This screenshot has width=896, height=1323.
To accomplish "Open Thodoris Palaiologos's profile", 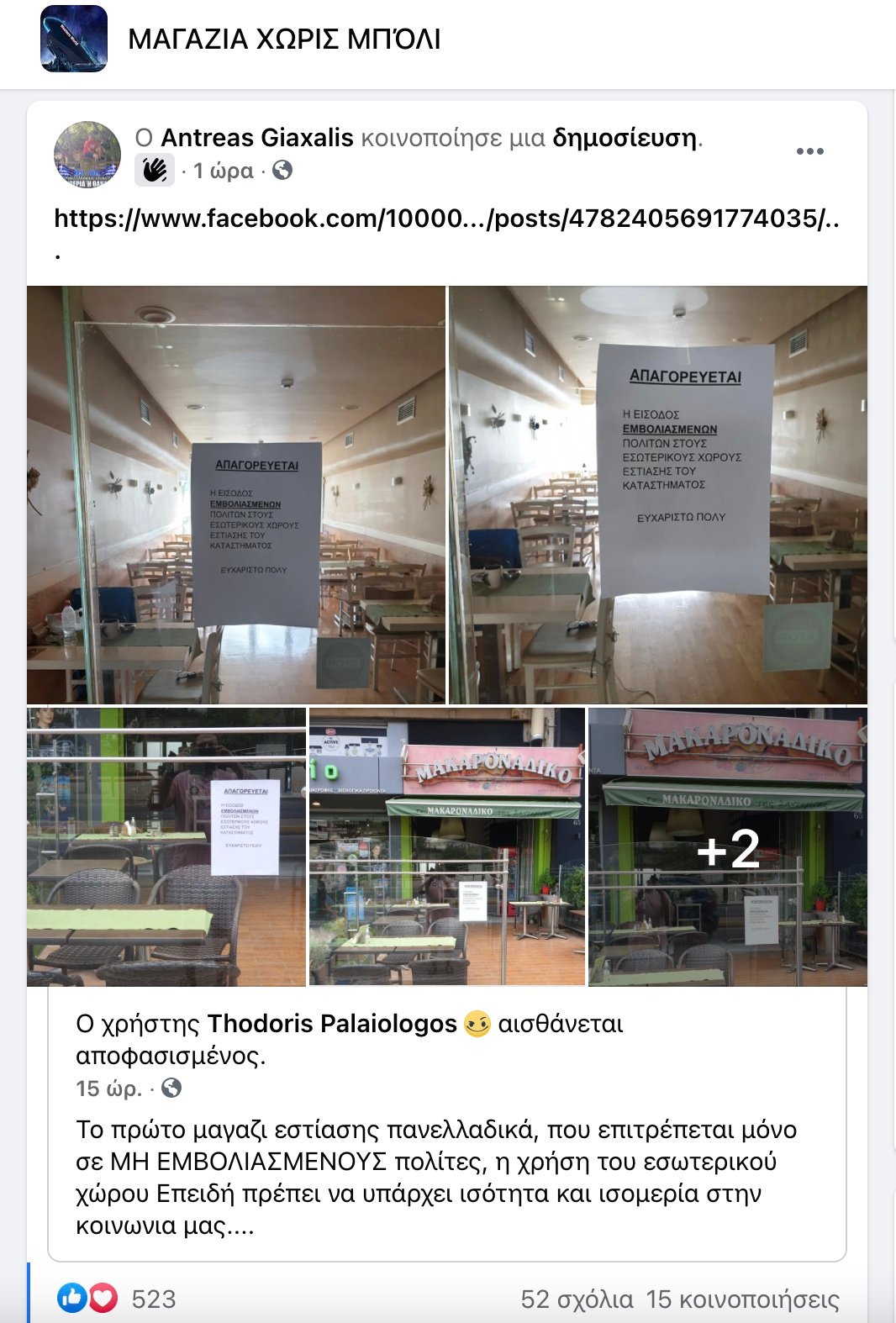I will (331, 1024).
